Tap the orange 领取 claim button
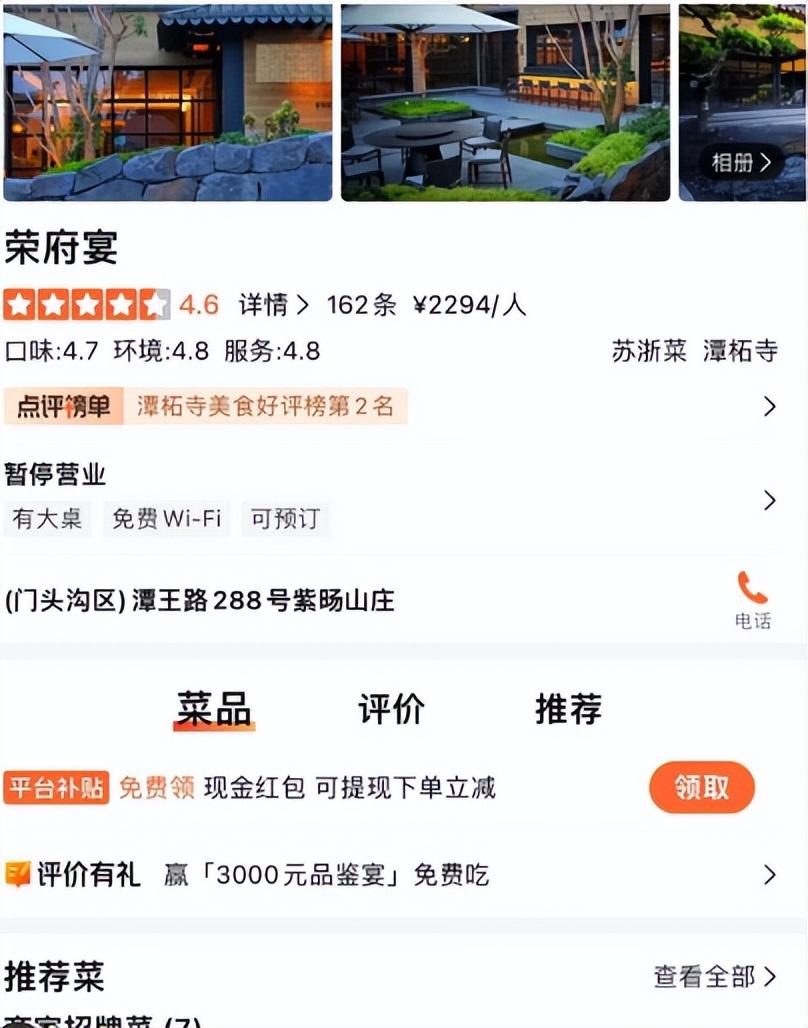This screenshot has width=808, height=1028. click(701, 788)
